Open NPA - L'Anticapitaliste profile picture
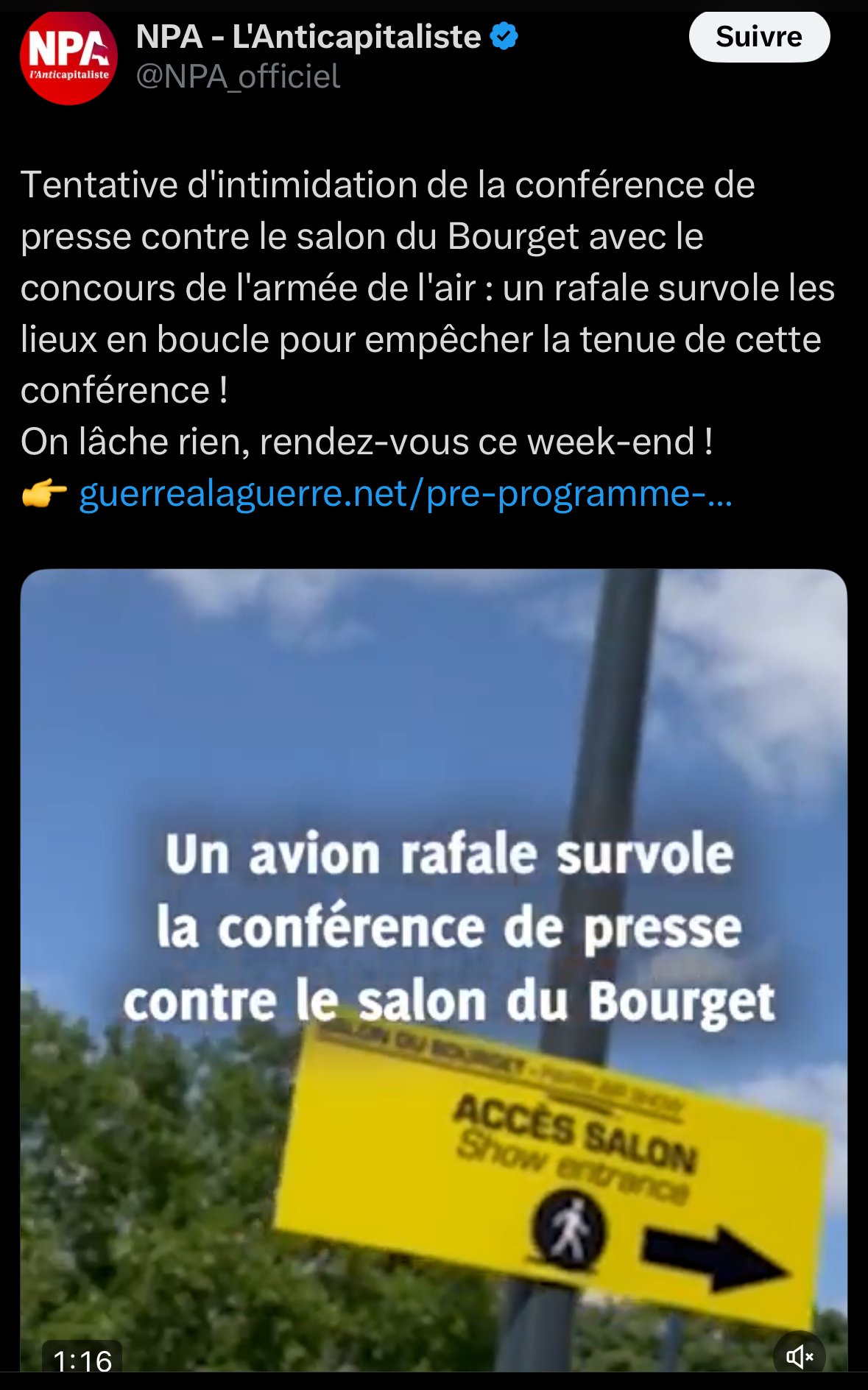868x1390 pixels. [68, 57]
